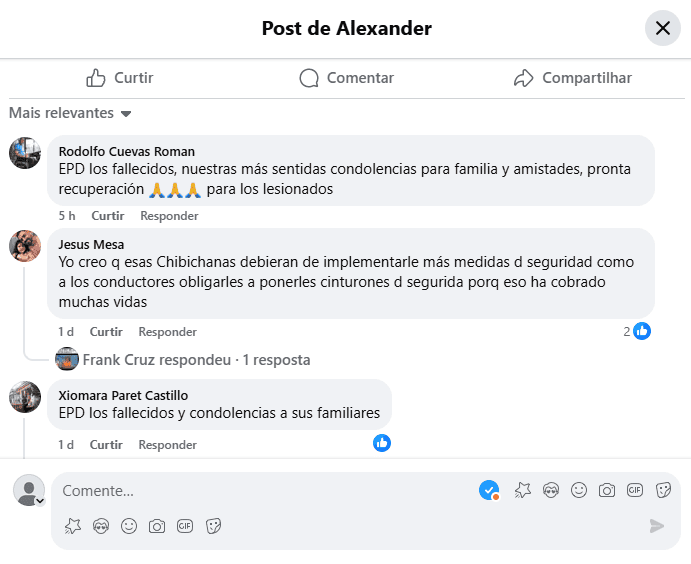Like Rodolfo Cuevas Roman's comment
691x564 pixels.
click(107, 216)
